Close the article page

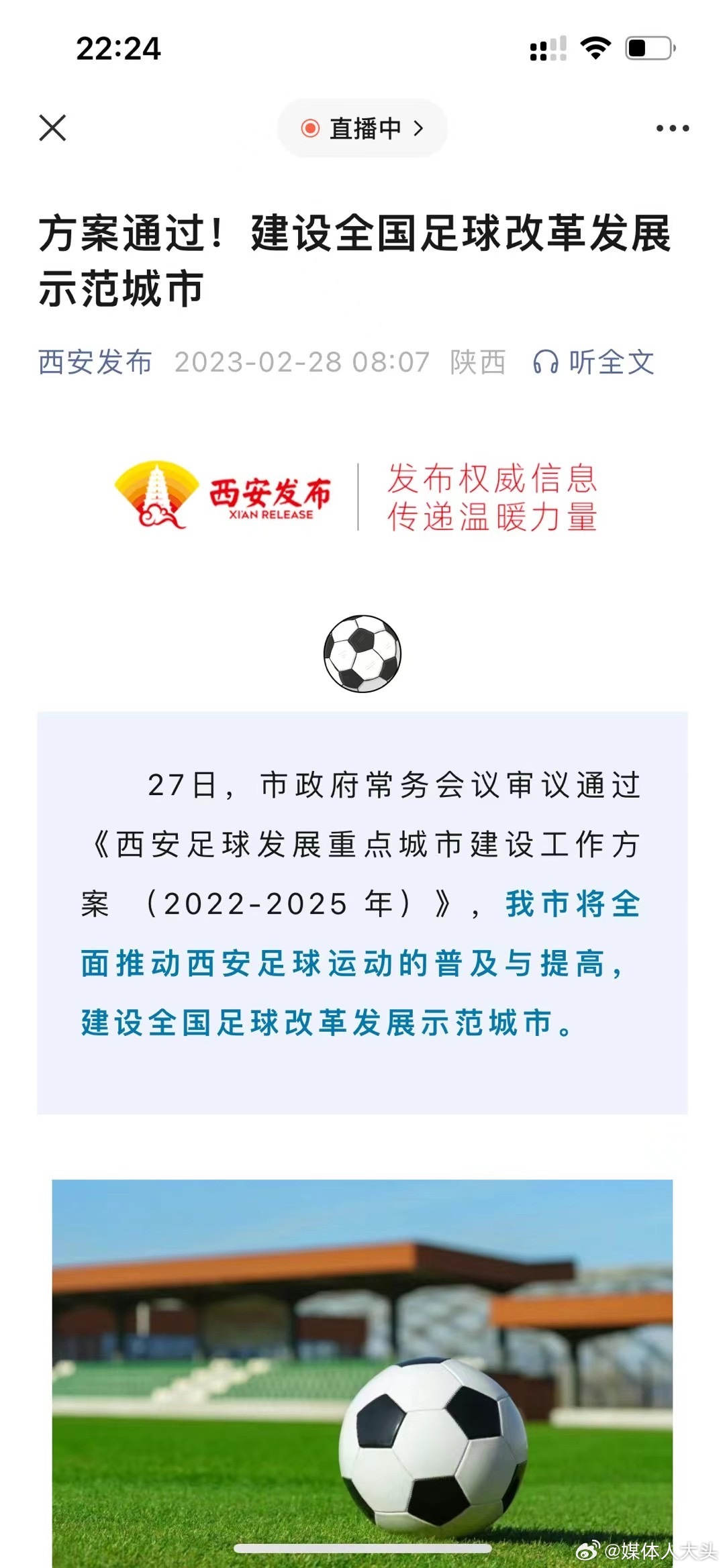click(53, 127)
